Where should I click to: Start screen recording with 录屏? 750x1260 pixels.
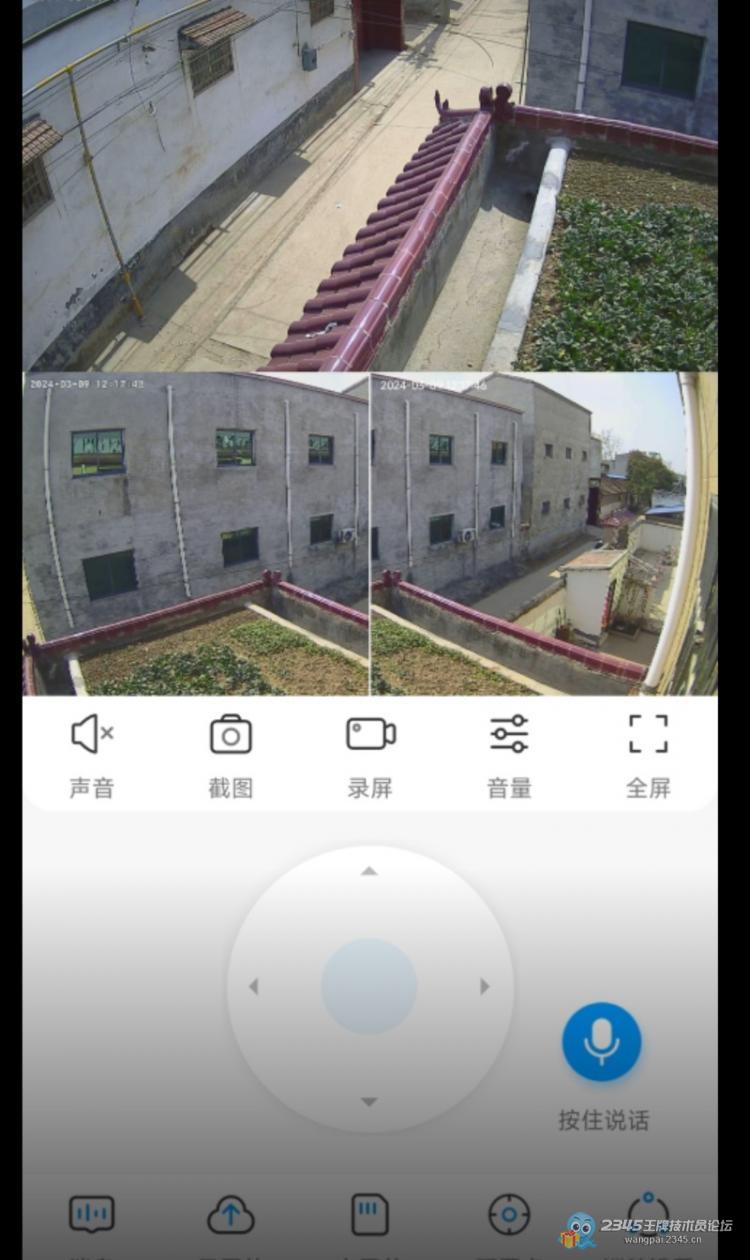pos(370,735)
